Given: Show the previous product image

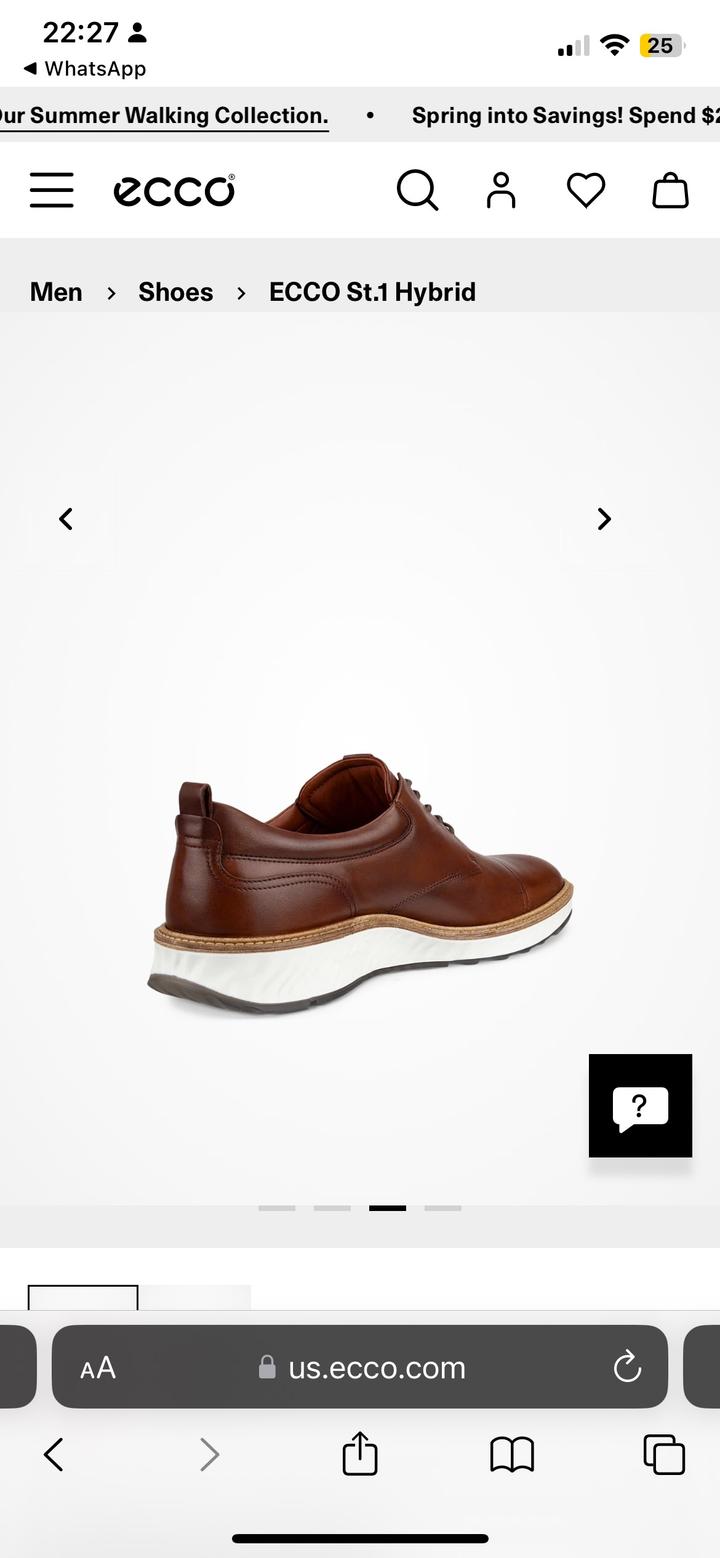Looking at the screenshot, I should 66,519.
